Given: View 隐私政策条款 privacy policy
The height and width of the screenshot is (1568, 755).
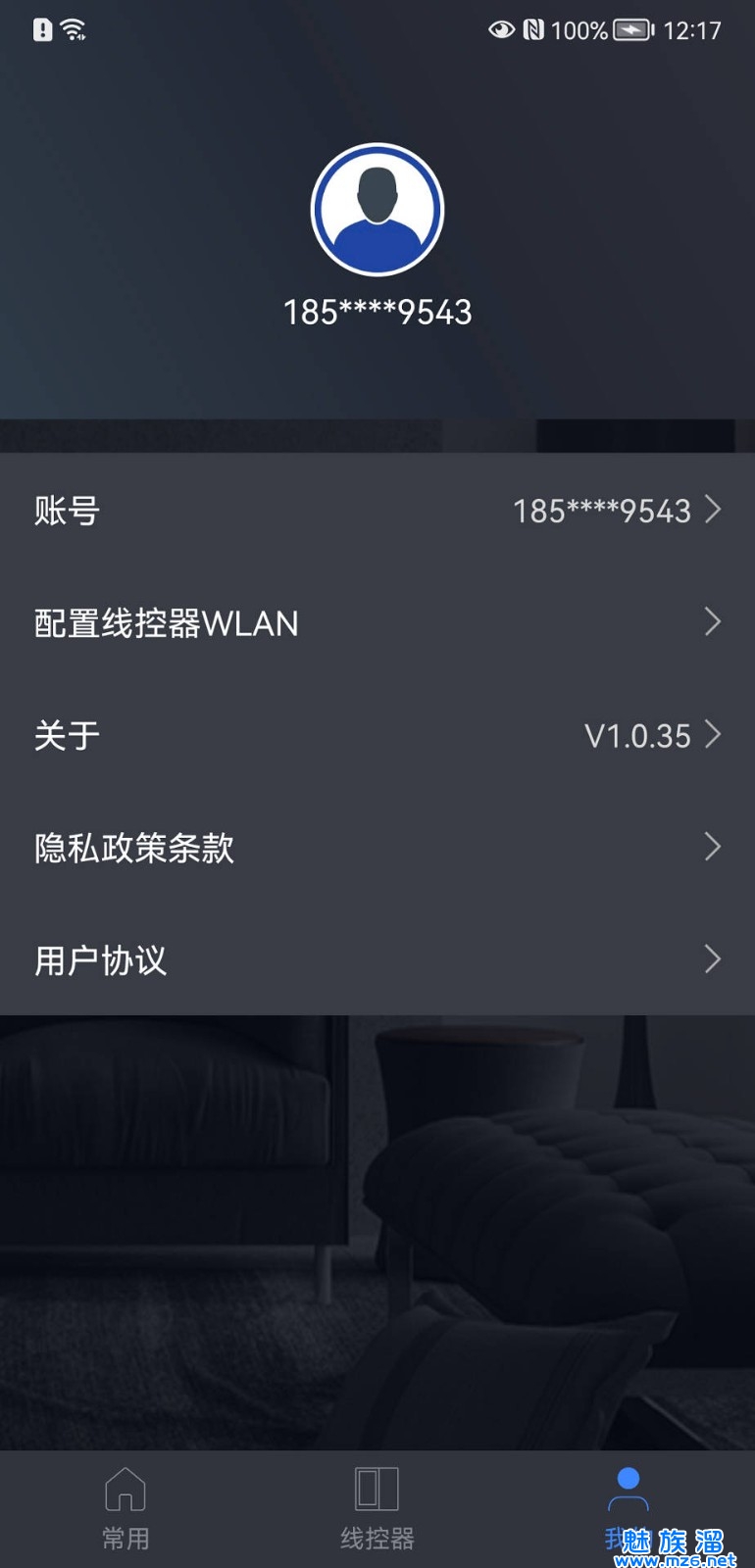Looking at the screenshot, I should point(377,848).
